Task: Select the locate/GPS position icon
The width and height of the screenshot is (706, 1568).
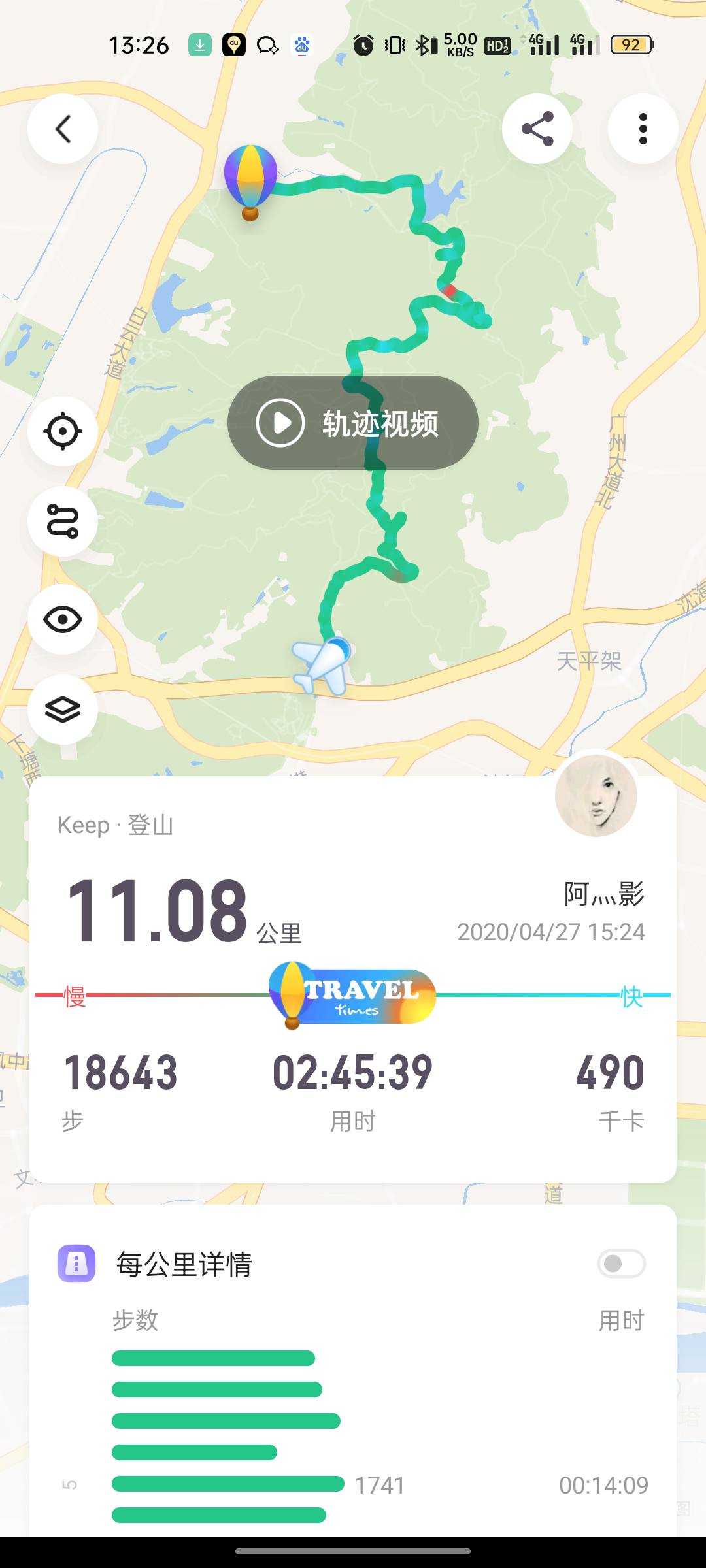Action: click(63, 431)
